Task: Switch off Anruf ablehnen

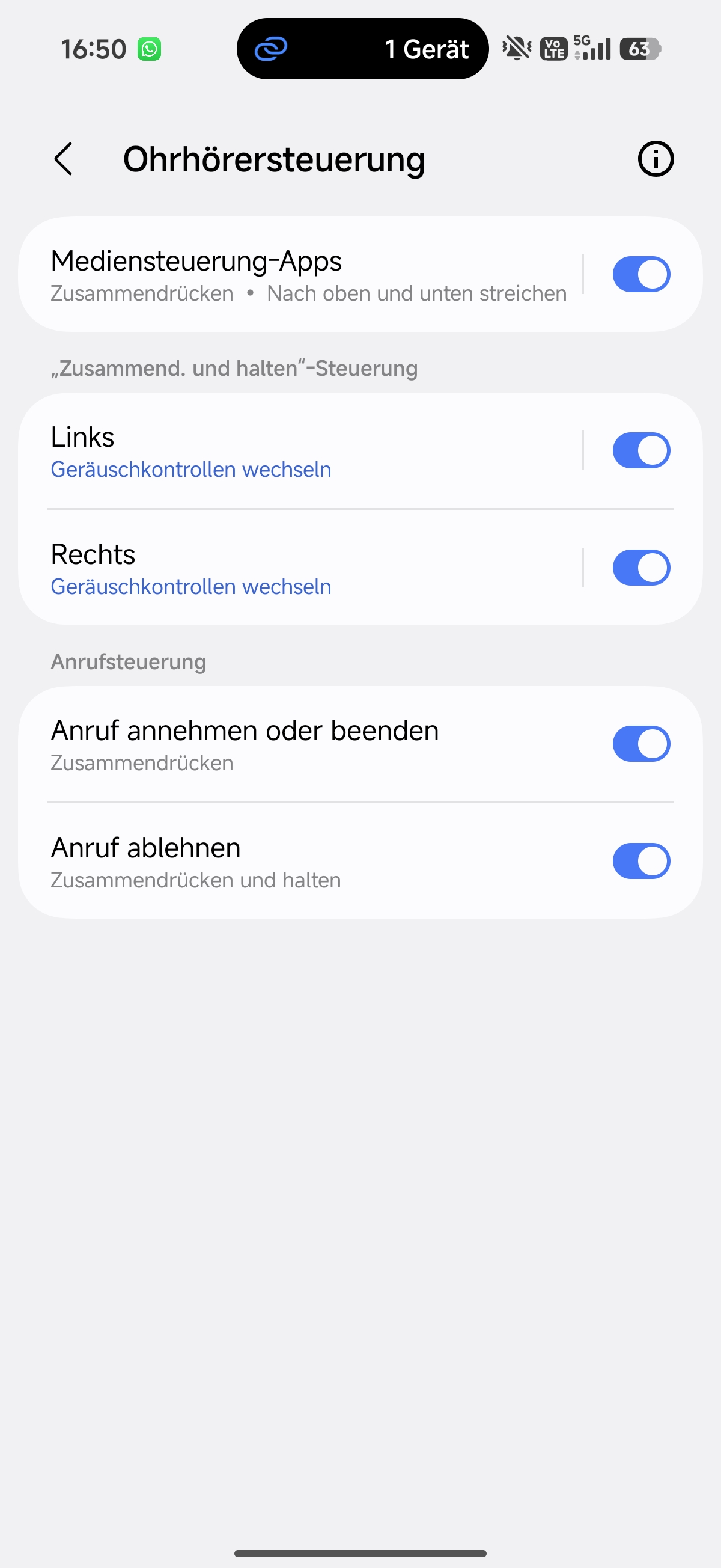Action: tap(640, 861)
